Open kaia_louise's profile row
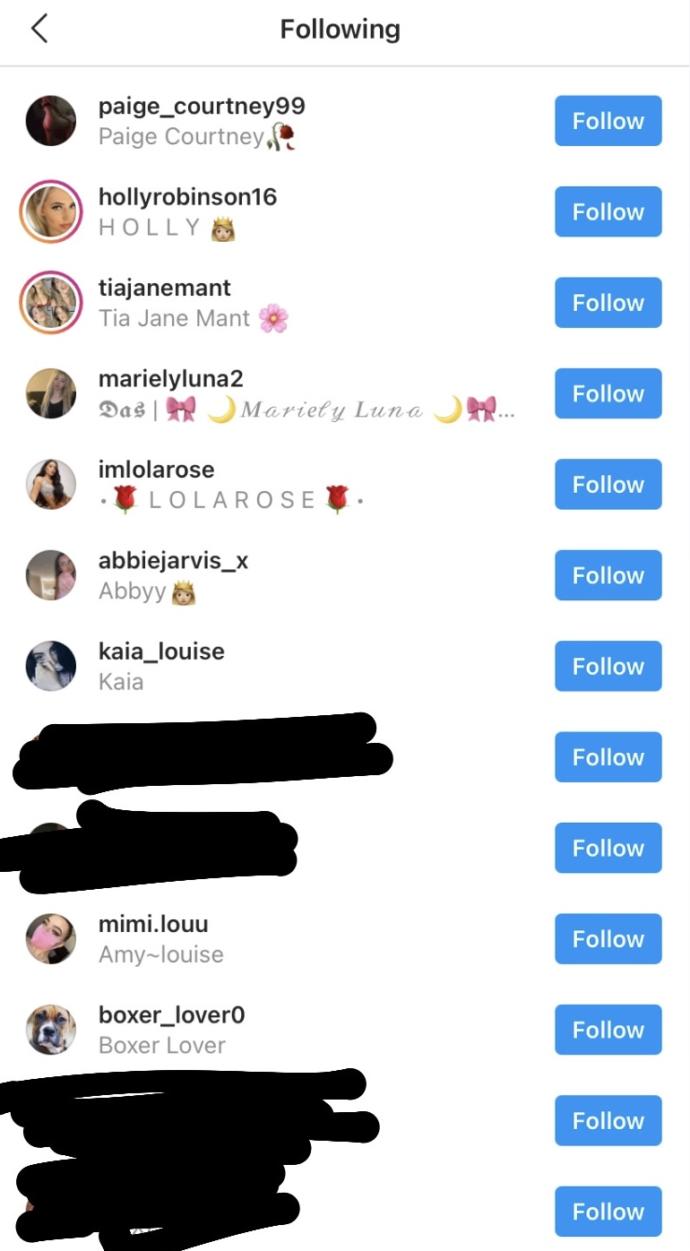 tap(161, 652)
